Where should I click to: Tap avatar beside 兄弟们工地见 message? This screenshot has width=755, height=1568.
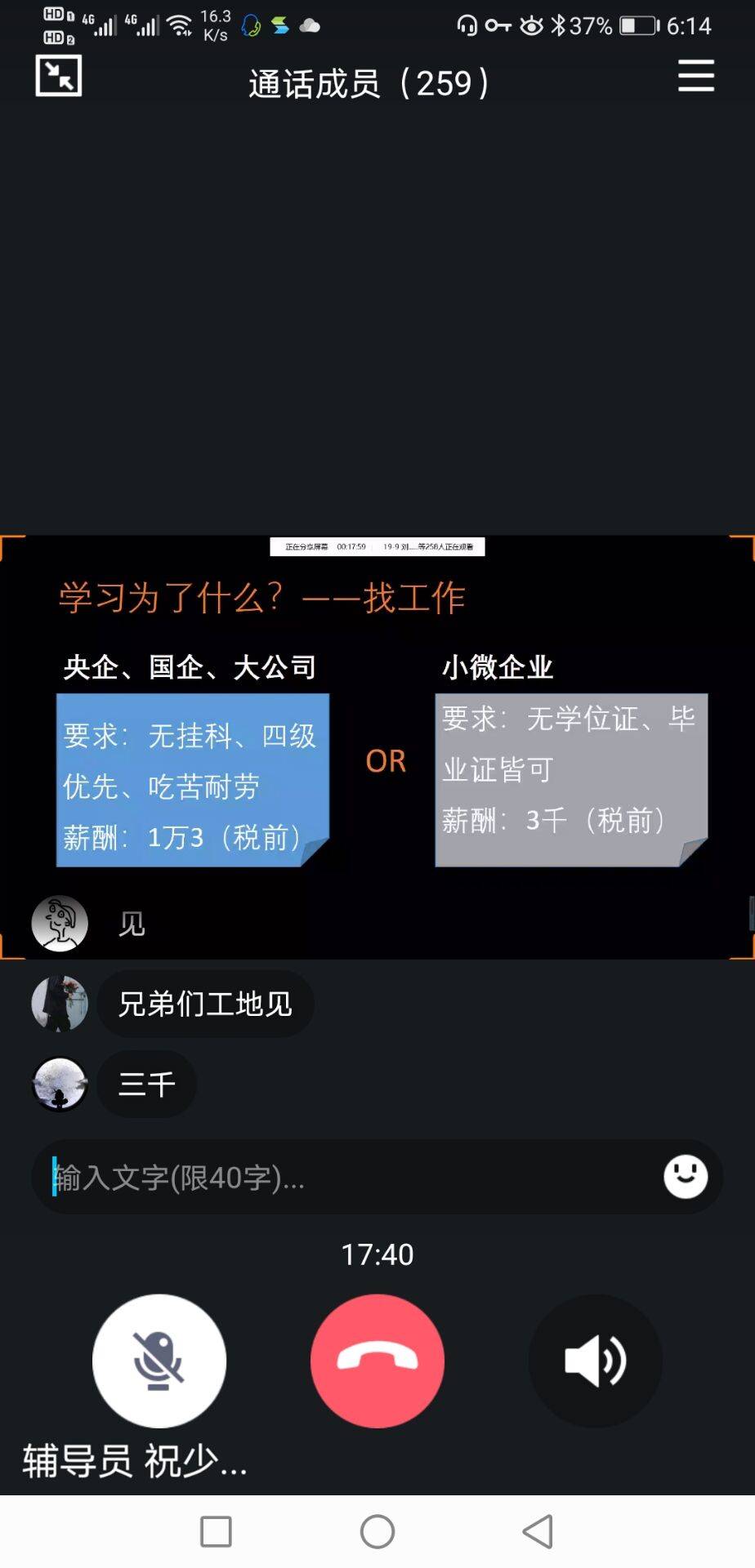pyautogui.click(x=60, y=1004)
